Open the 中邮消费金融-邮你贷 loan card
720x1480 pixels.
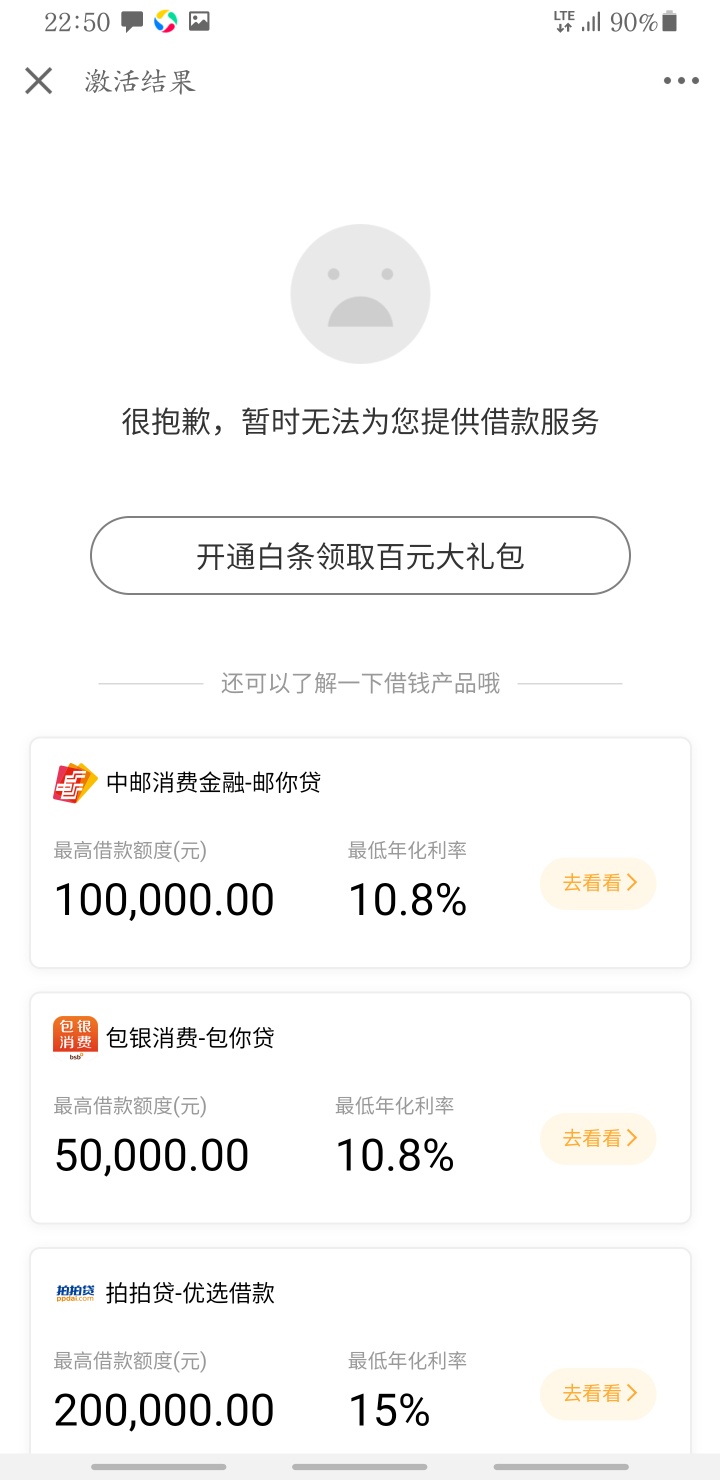360,853
